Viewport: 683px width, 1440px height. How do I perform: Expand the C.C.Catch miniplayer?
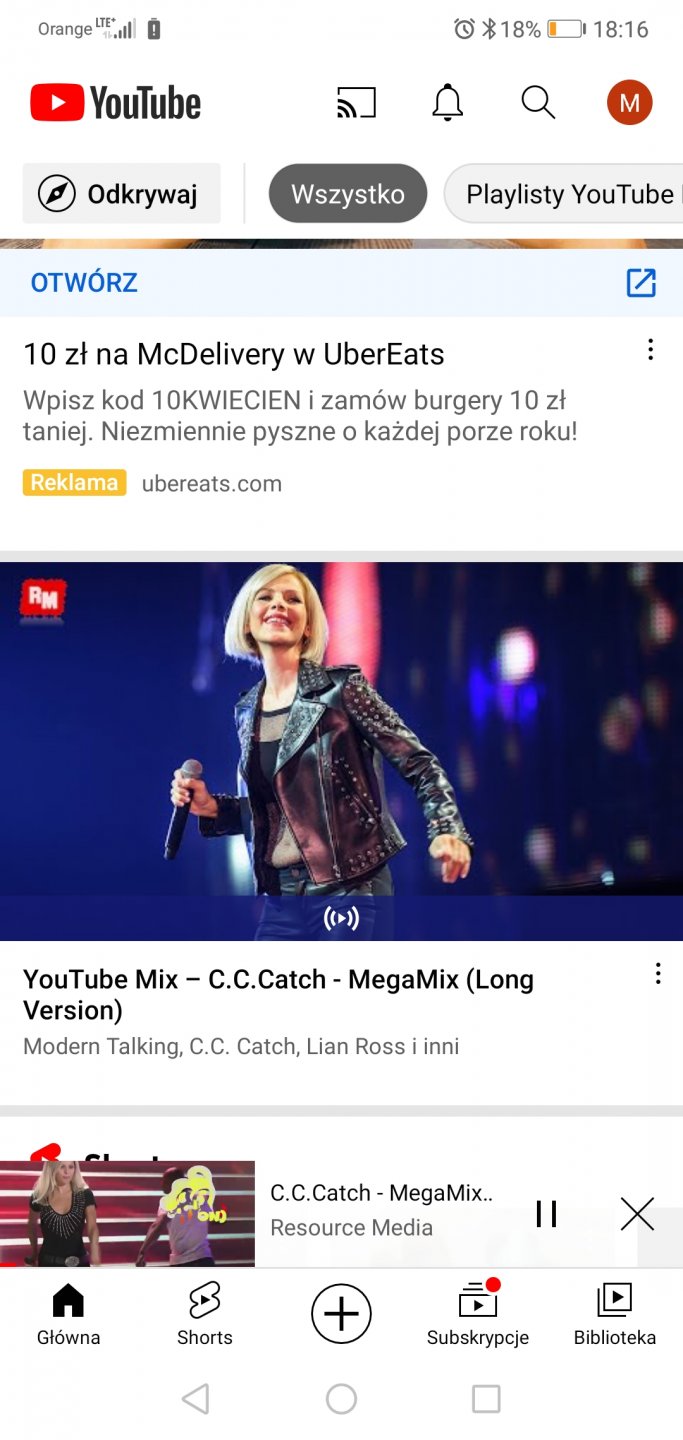pyautogui.click(x=380, y=1210)
